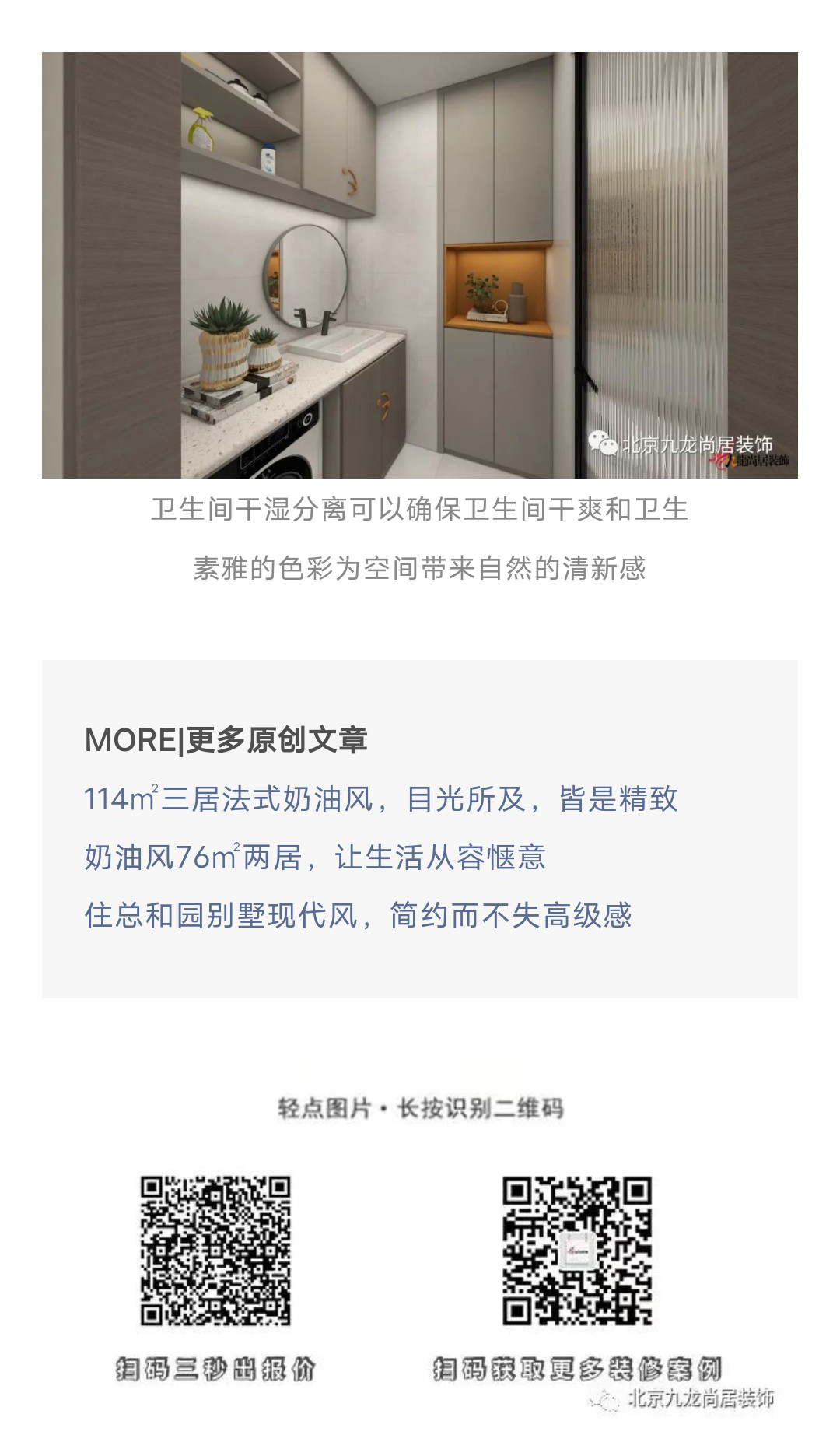Open the 114㎡ French cream style article
840x1442 pixels.
tap(380, 799)
